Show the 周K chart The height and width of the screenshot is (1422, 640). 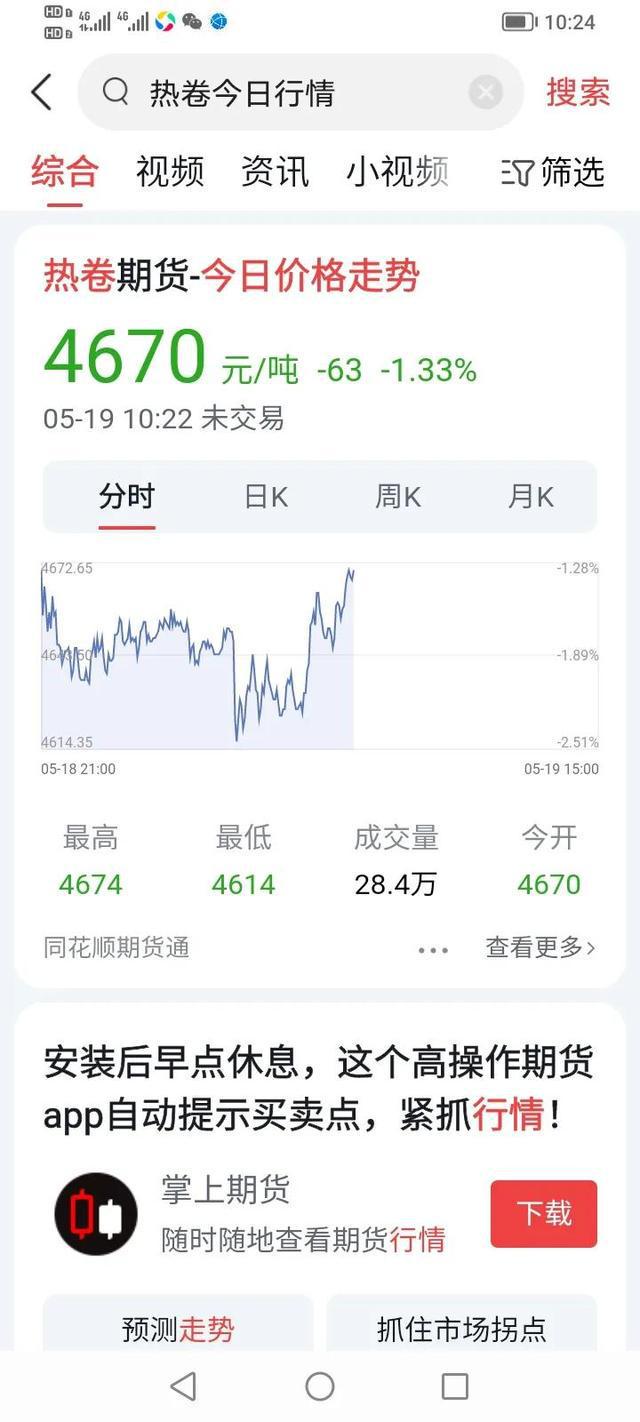[x=398, y=496]
